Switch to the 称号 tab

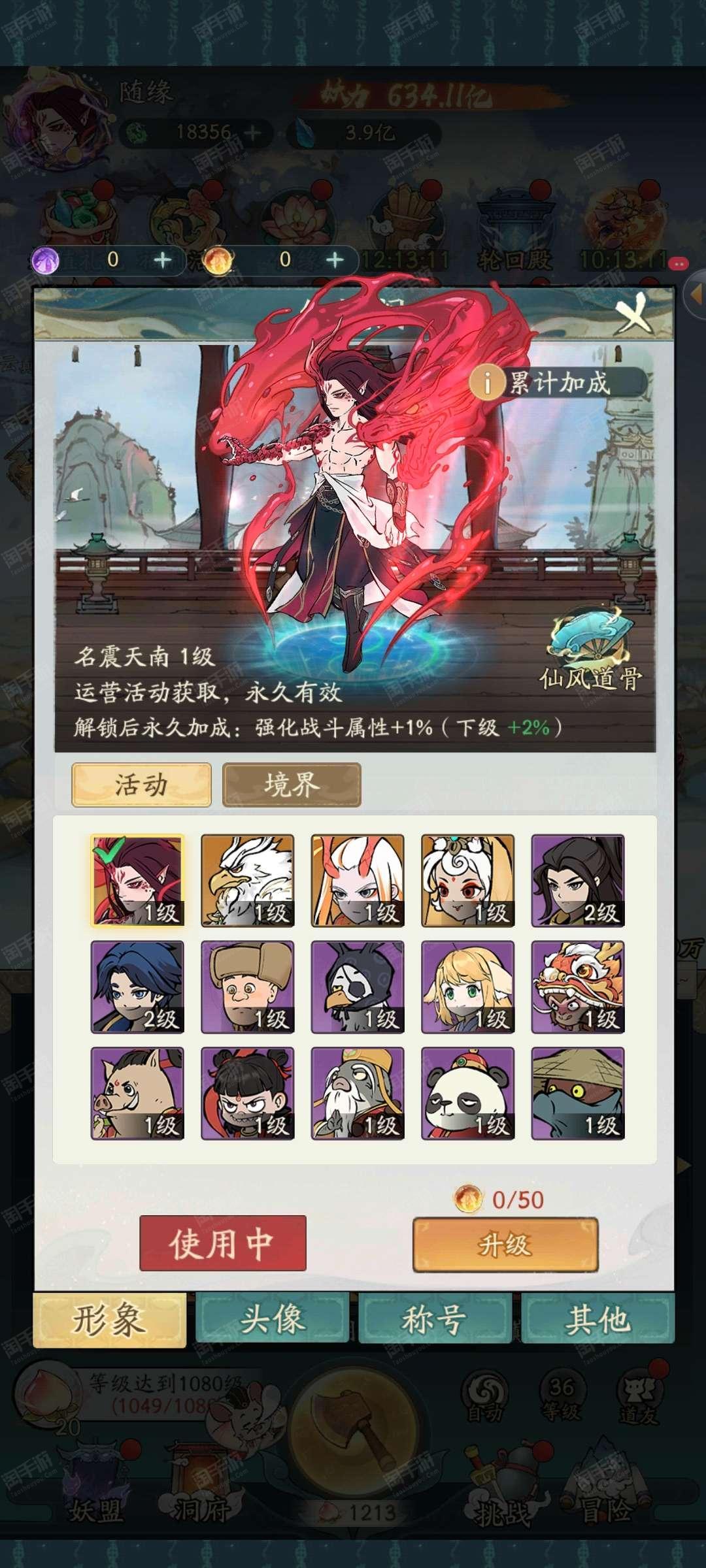pos(435,1318)
